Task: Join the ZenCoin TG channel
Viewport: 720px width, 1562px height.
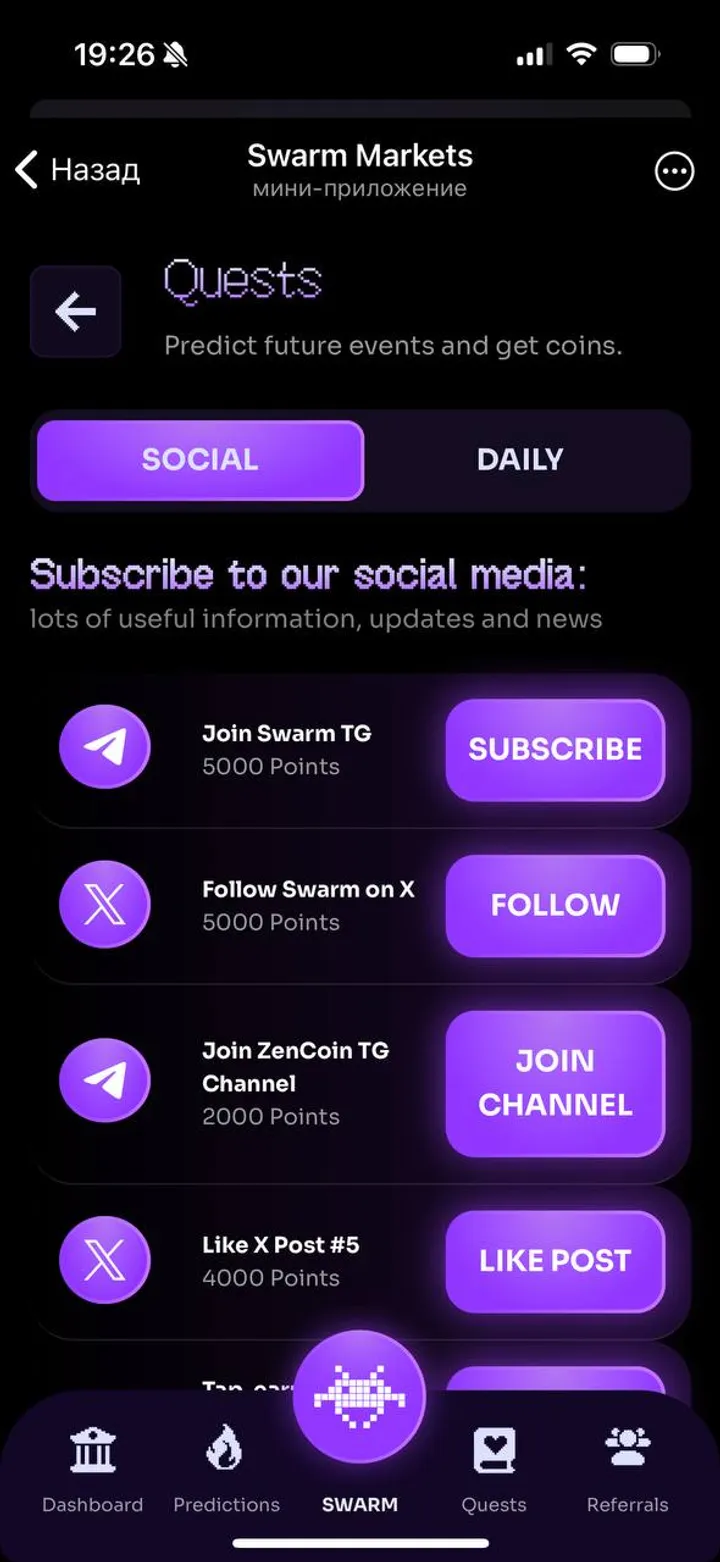Action: 555,1083
